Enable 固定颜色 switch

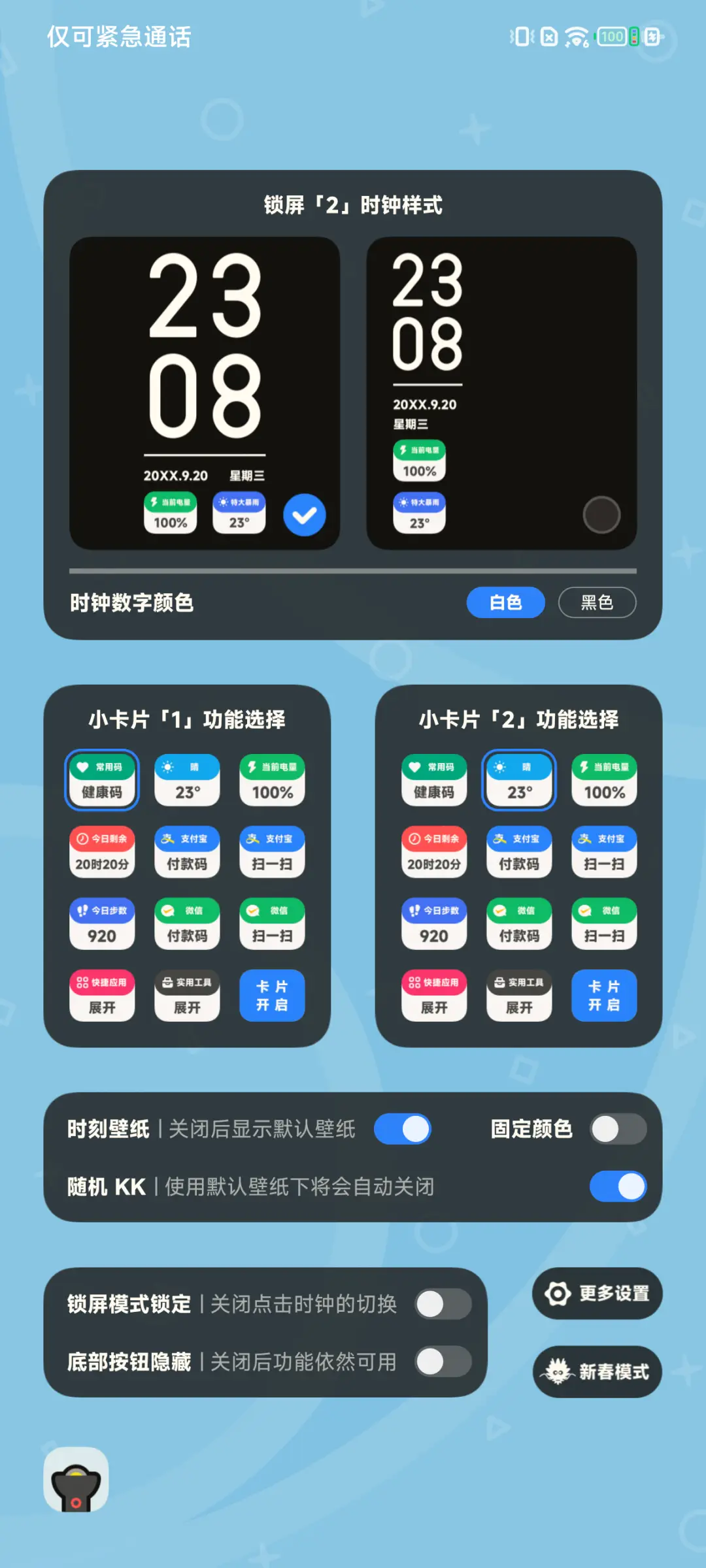(x=618, y=1129)
